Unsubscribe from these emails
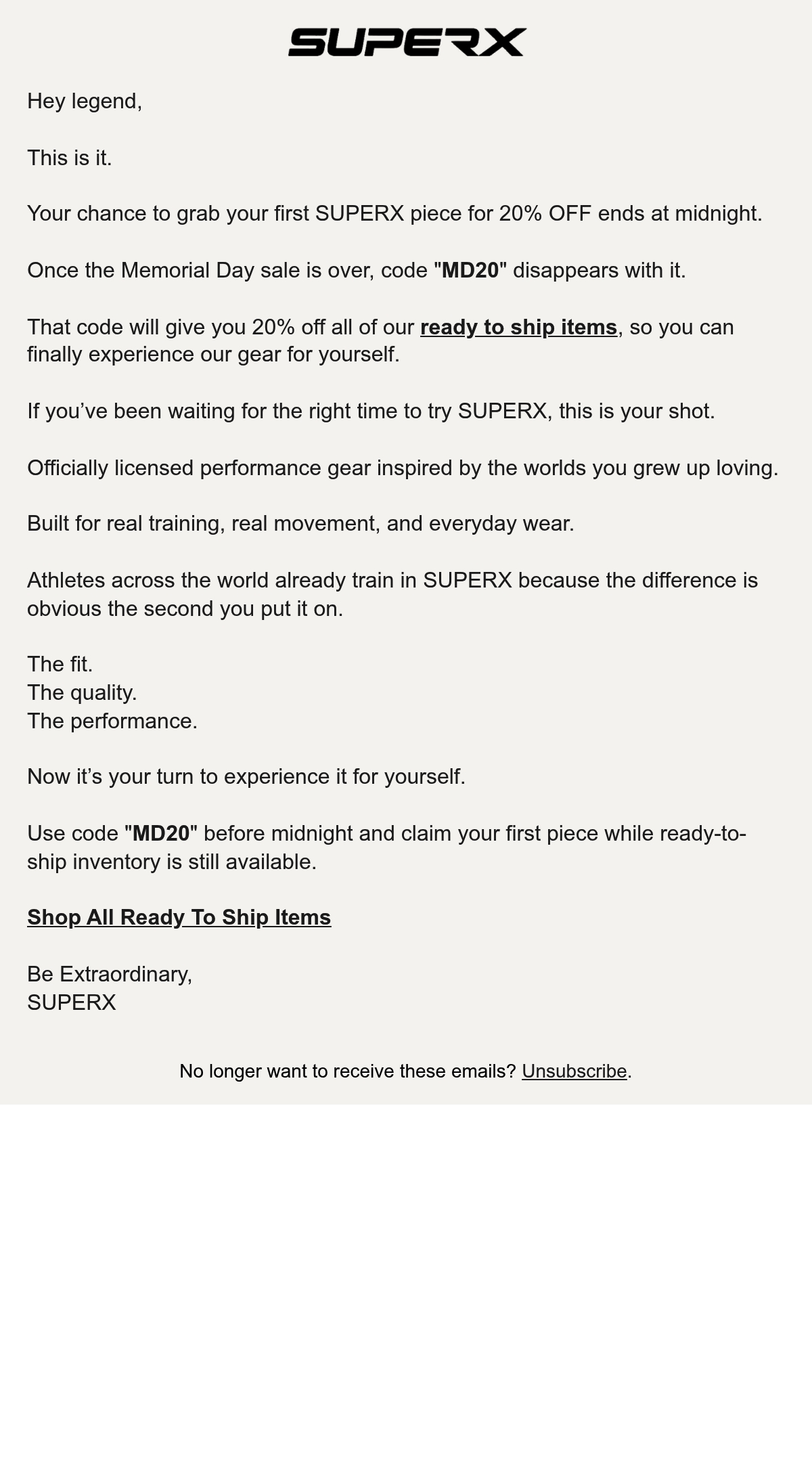The width and height of the screenshot is (812, 1462). [x=574, y=1071]
